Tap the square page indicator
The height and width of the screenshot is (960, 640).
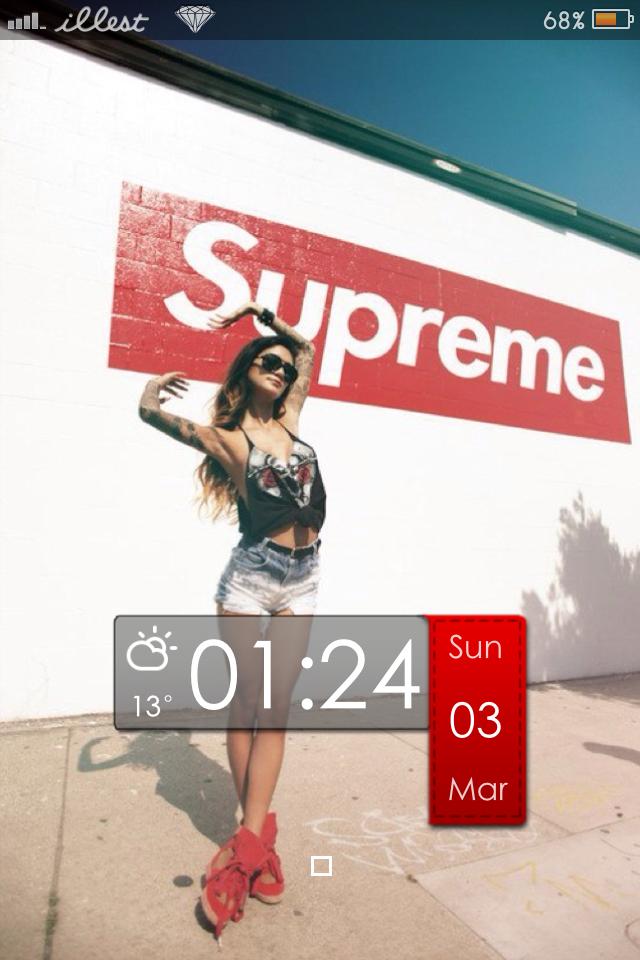pyautogui.click(x=321, y=866)
